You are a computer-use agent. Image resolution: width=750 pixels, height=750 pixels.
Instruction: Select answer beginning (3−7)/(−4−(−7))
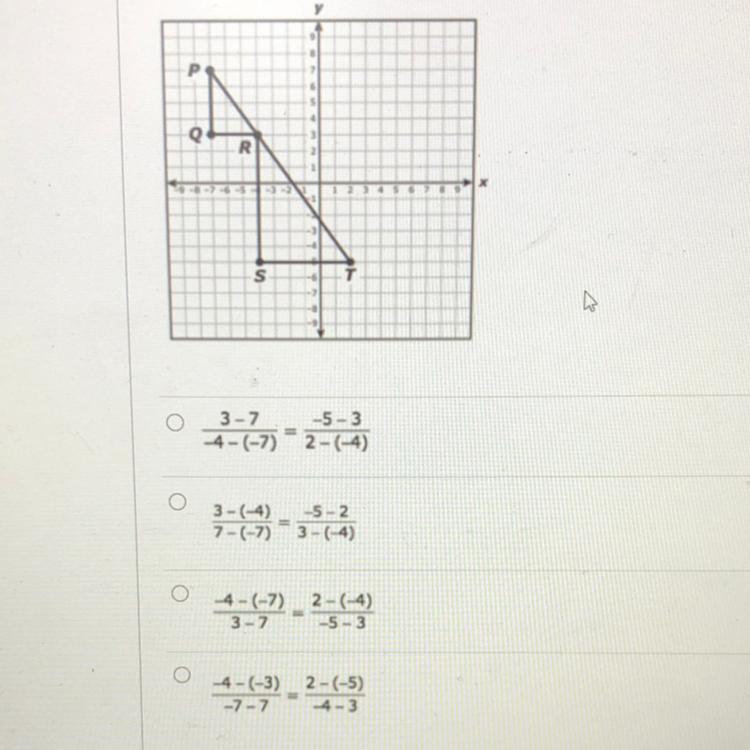tap(175, 423)
